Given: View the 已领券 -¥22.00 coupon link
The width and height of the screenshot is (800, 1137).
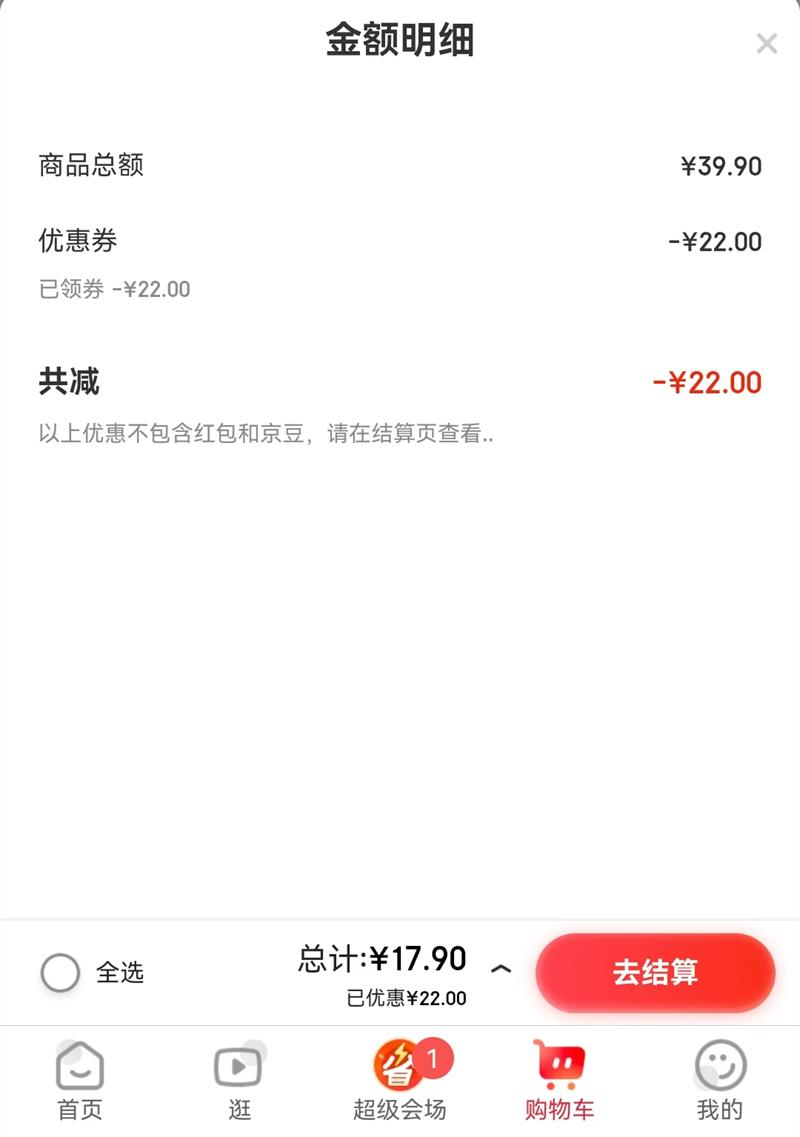Looking at the screenshot, I should coord(116,289).
